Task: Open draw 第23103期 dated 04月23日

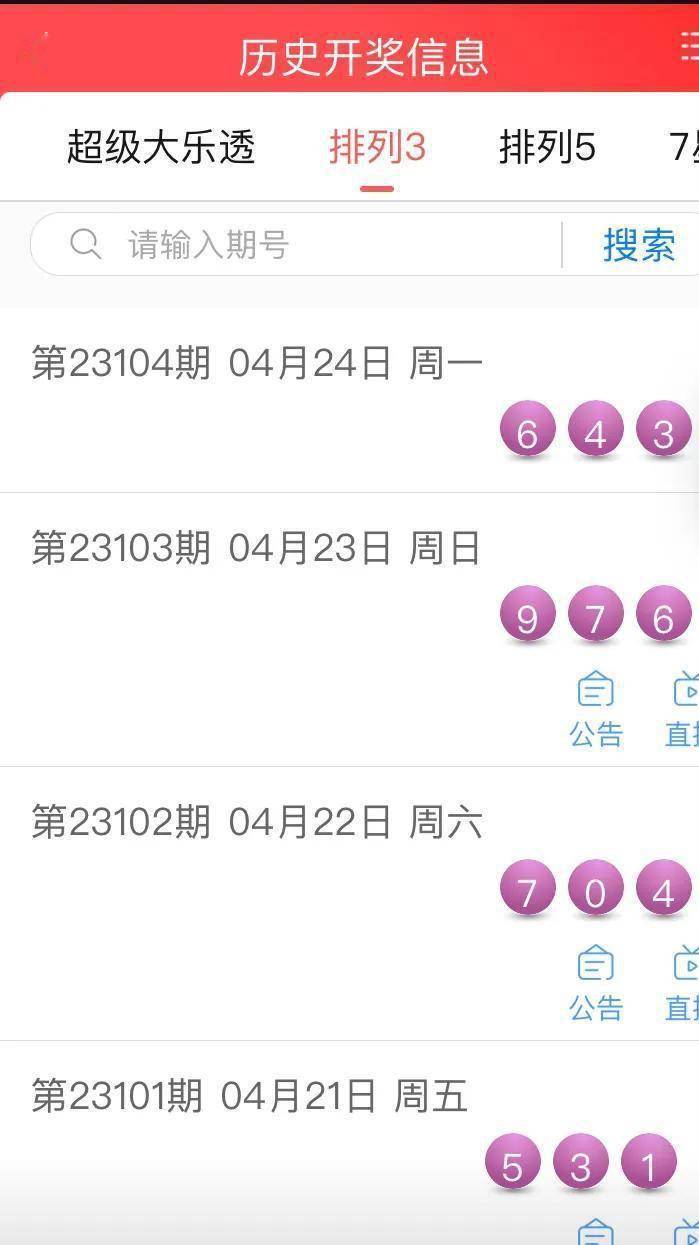Action: click(256, 548)
